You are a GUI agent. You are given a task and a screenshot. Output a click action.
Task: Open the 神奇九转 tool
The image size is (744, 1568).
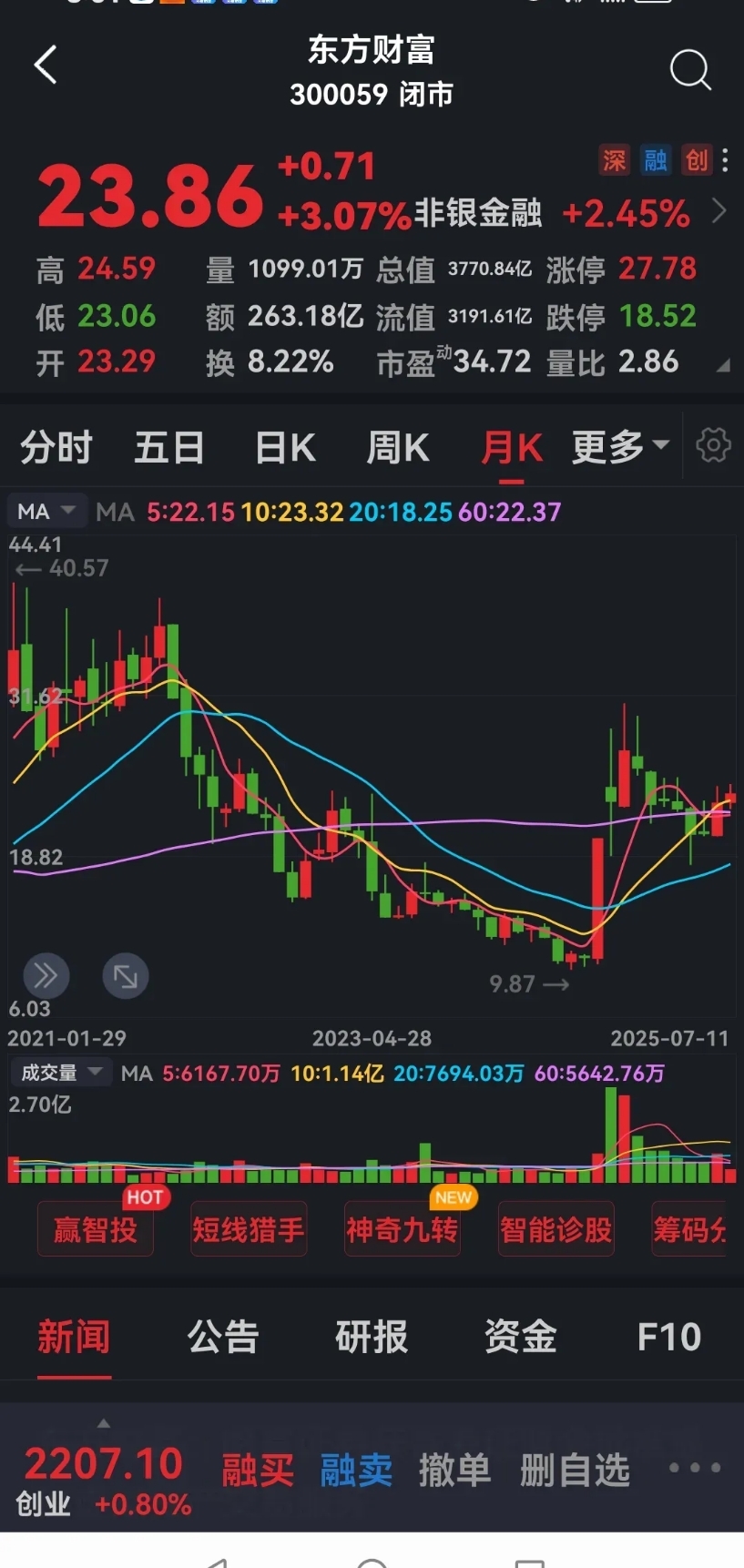[x=402, y=1230]
